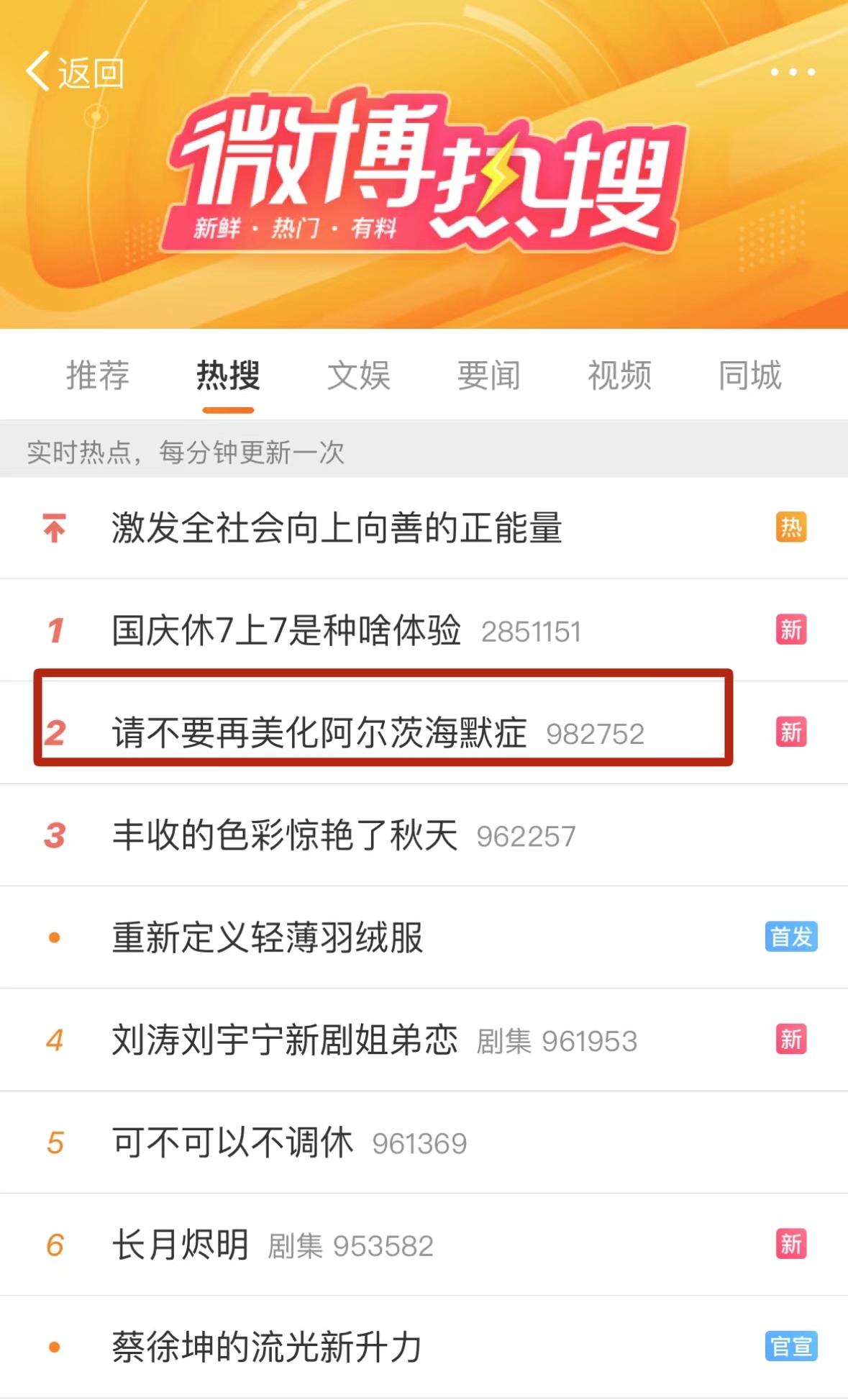Open the 要闻 tab
Screen dimensions: 848x1400
489,376
